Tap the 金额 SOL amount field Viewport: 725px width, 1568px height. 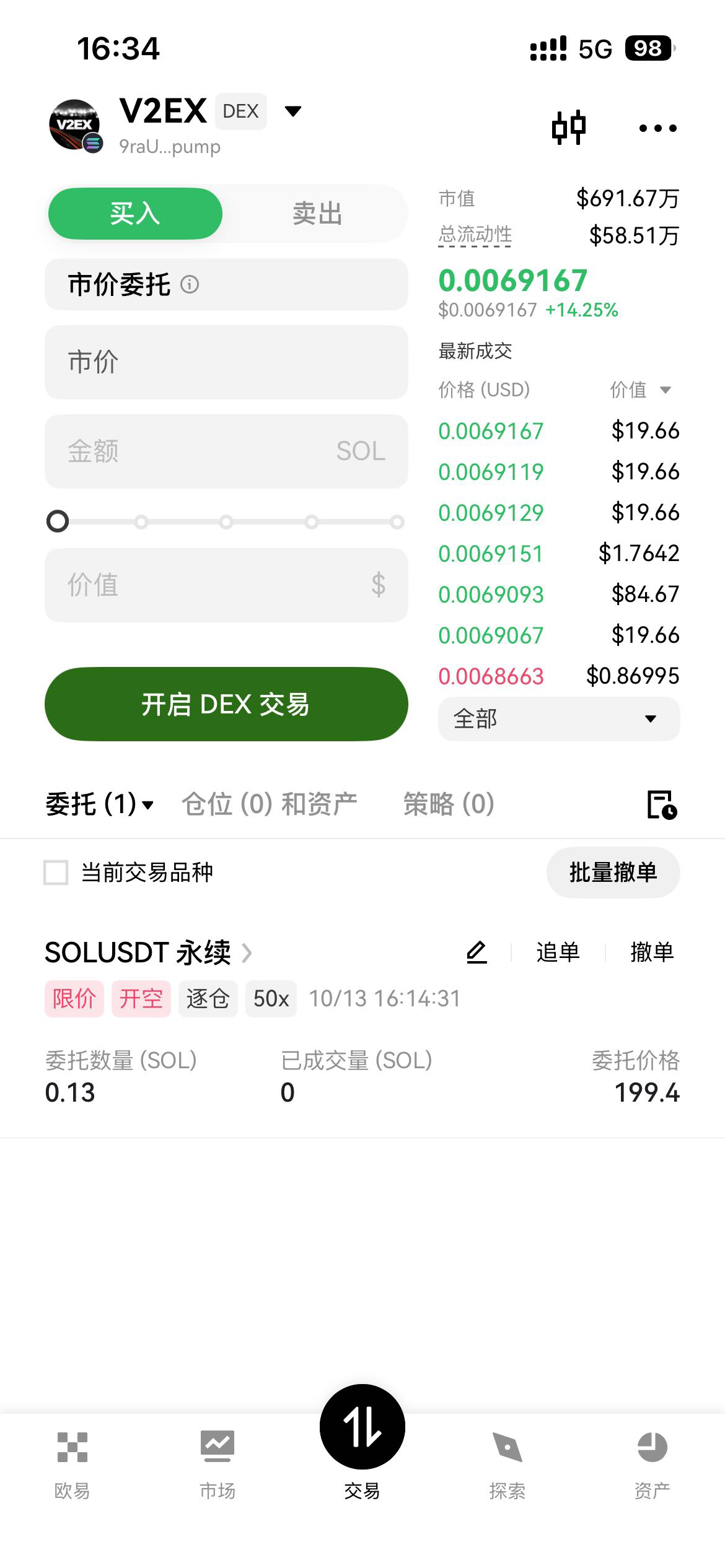(226, 451)
